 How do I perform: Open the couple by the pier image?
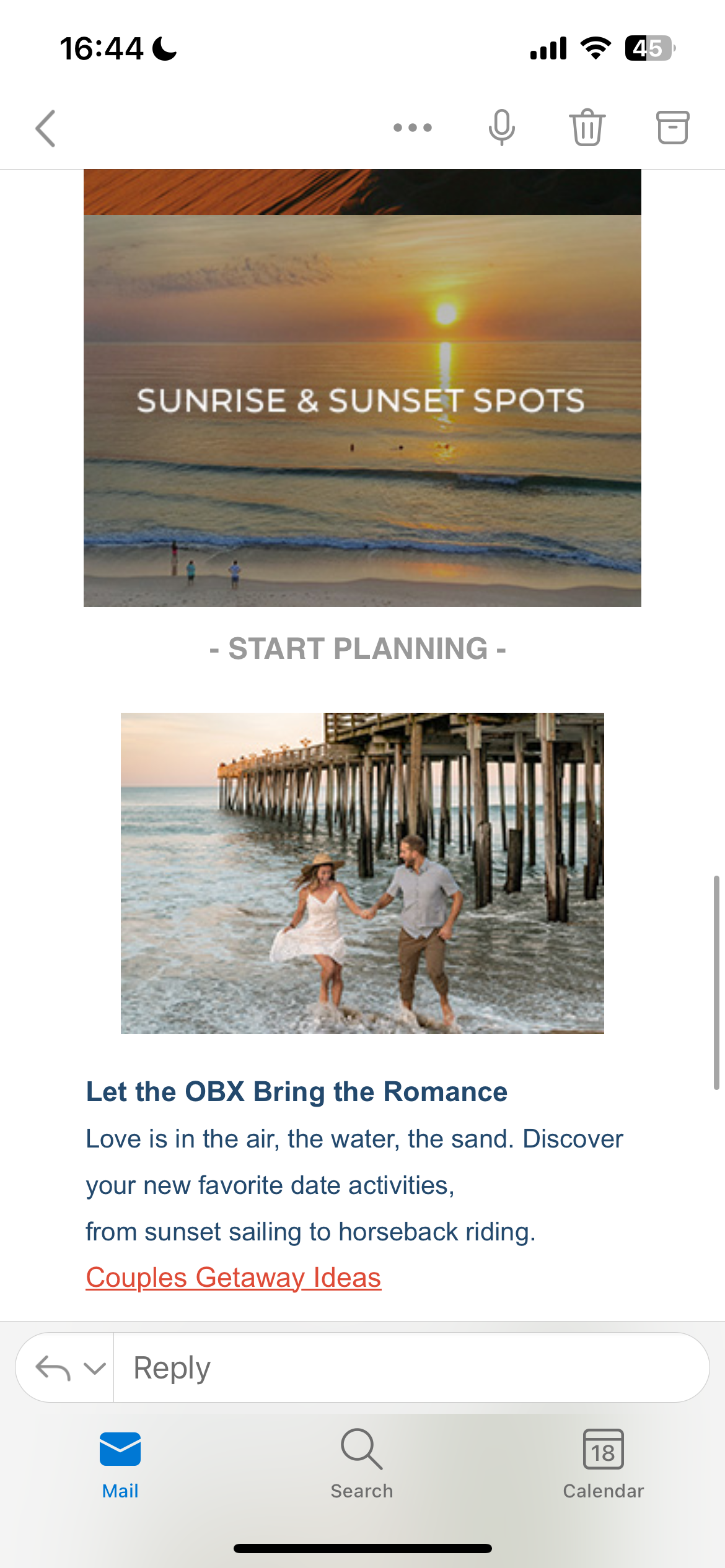362,873
